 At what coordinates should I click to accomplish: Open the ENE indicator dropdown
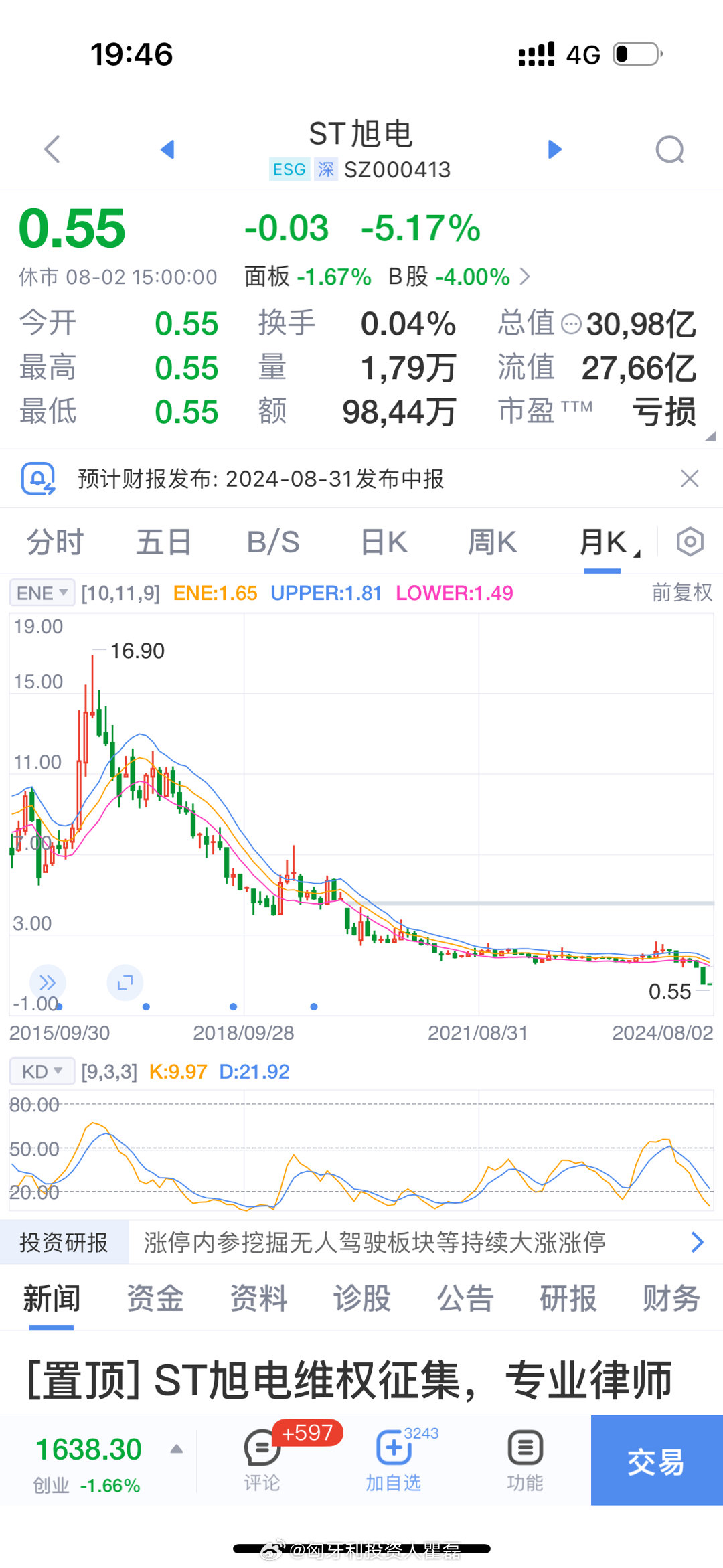pyautogui.click(x=42, y=593)
